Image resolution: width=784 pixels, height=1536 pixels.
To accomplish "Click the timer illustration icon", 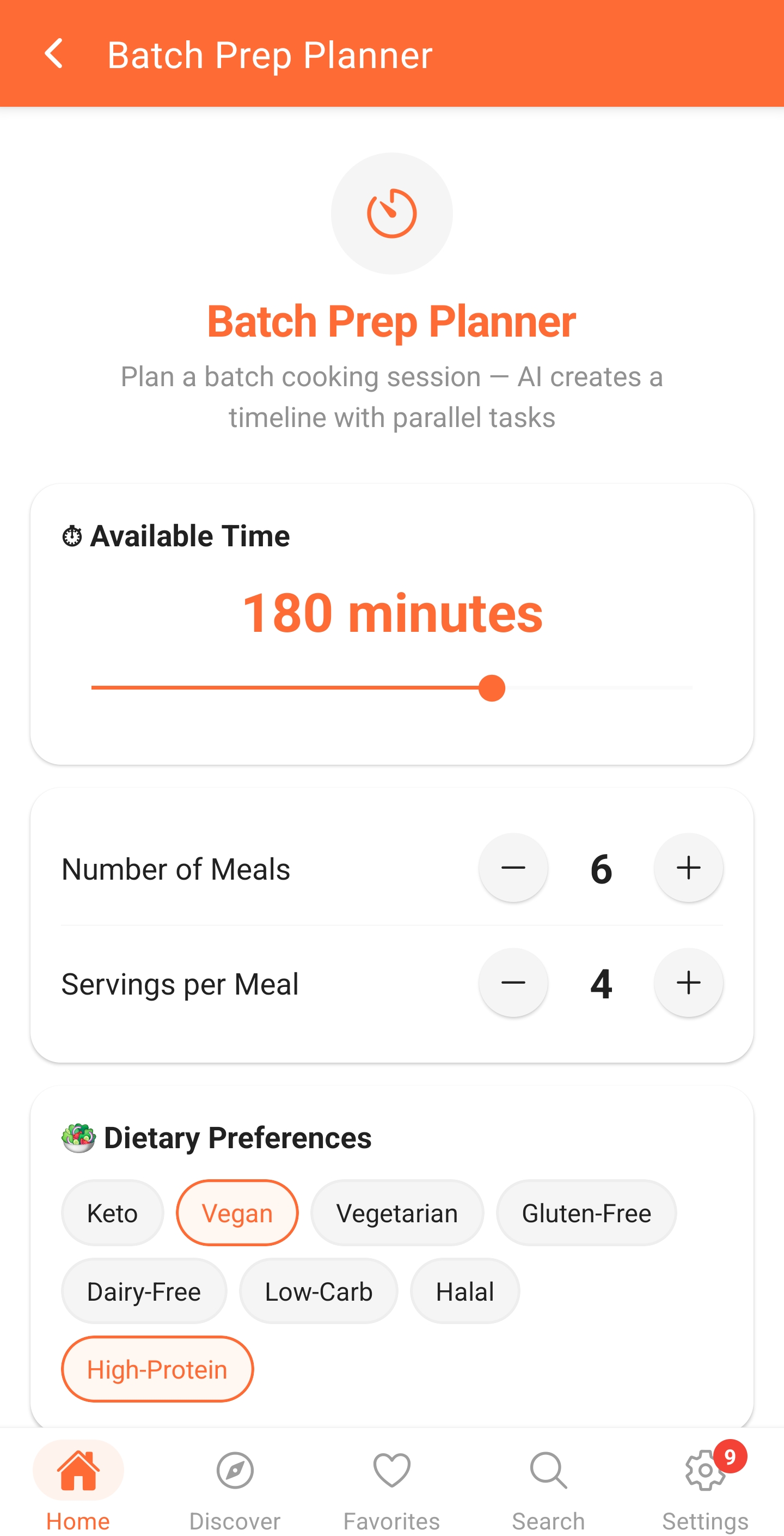I will point(391,212).
